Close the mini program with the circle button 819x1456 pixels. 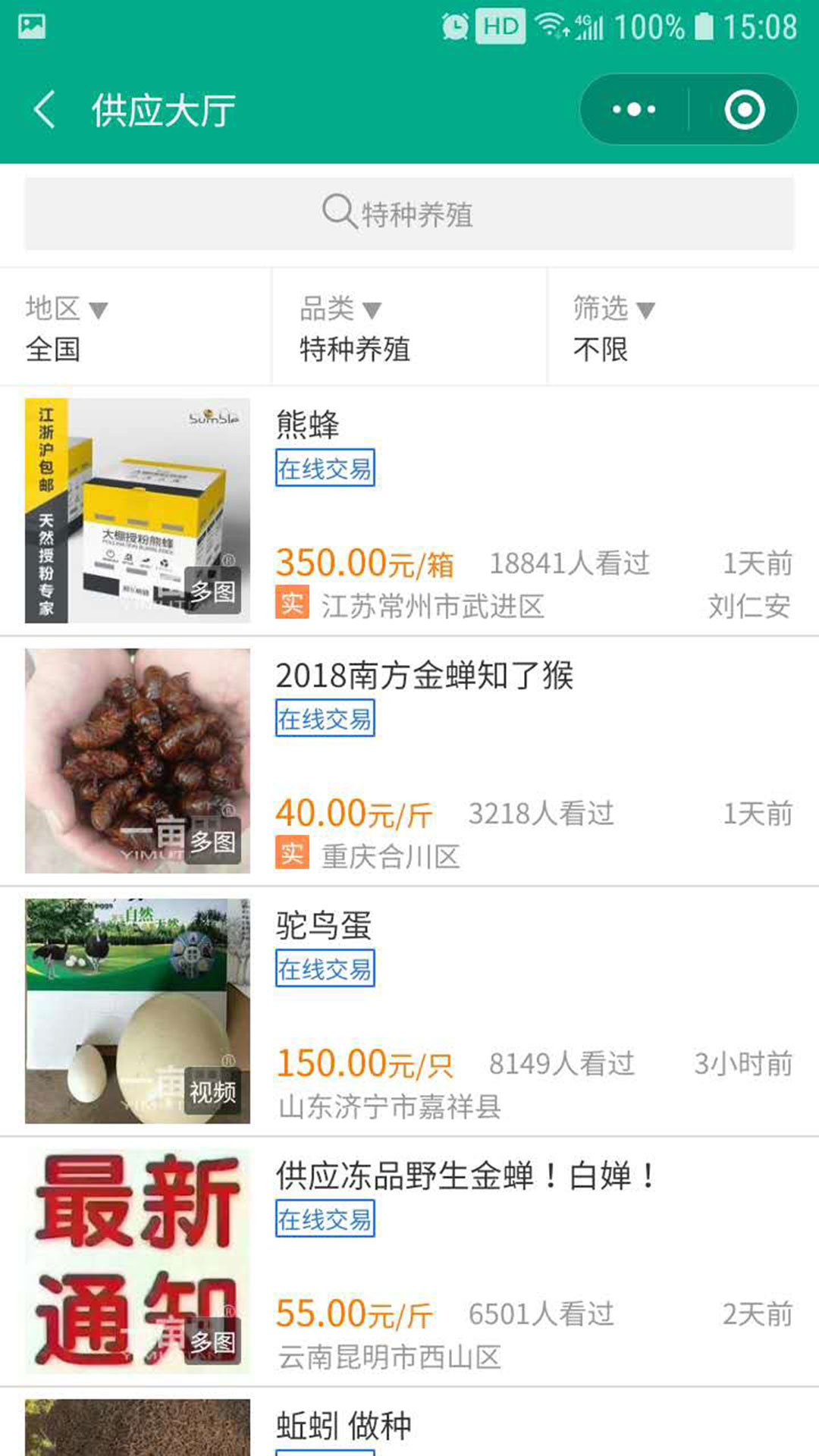click(744, 110)
